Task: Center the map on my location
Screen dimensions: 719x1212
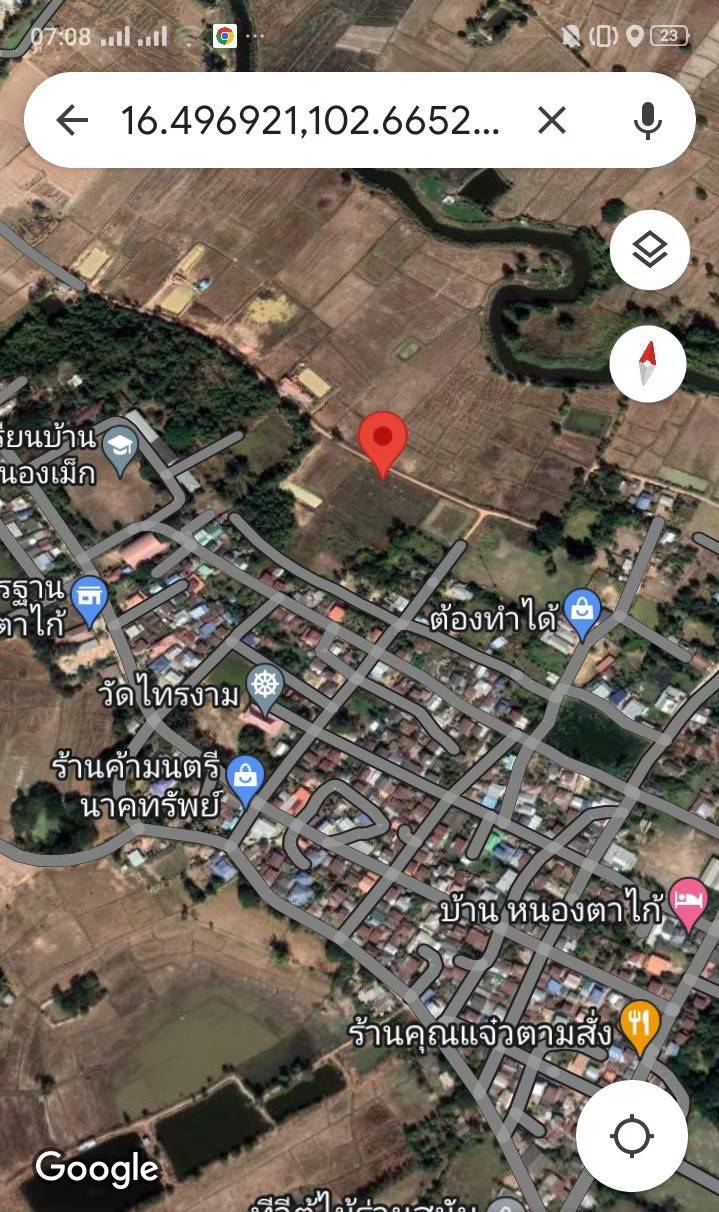Action: point(631,1136)
